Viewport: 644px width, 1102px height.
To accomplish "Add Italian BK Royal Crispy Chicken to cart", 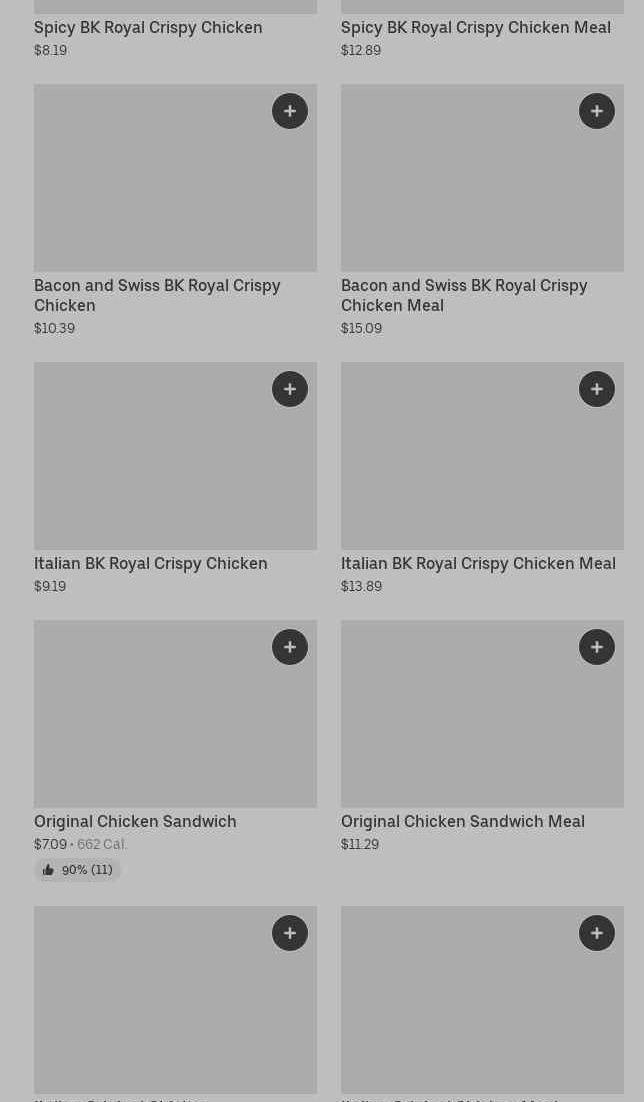I will [x=290, y=389].
